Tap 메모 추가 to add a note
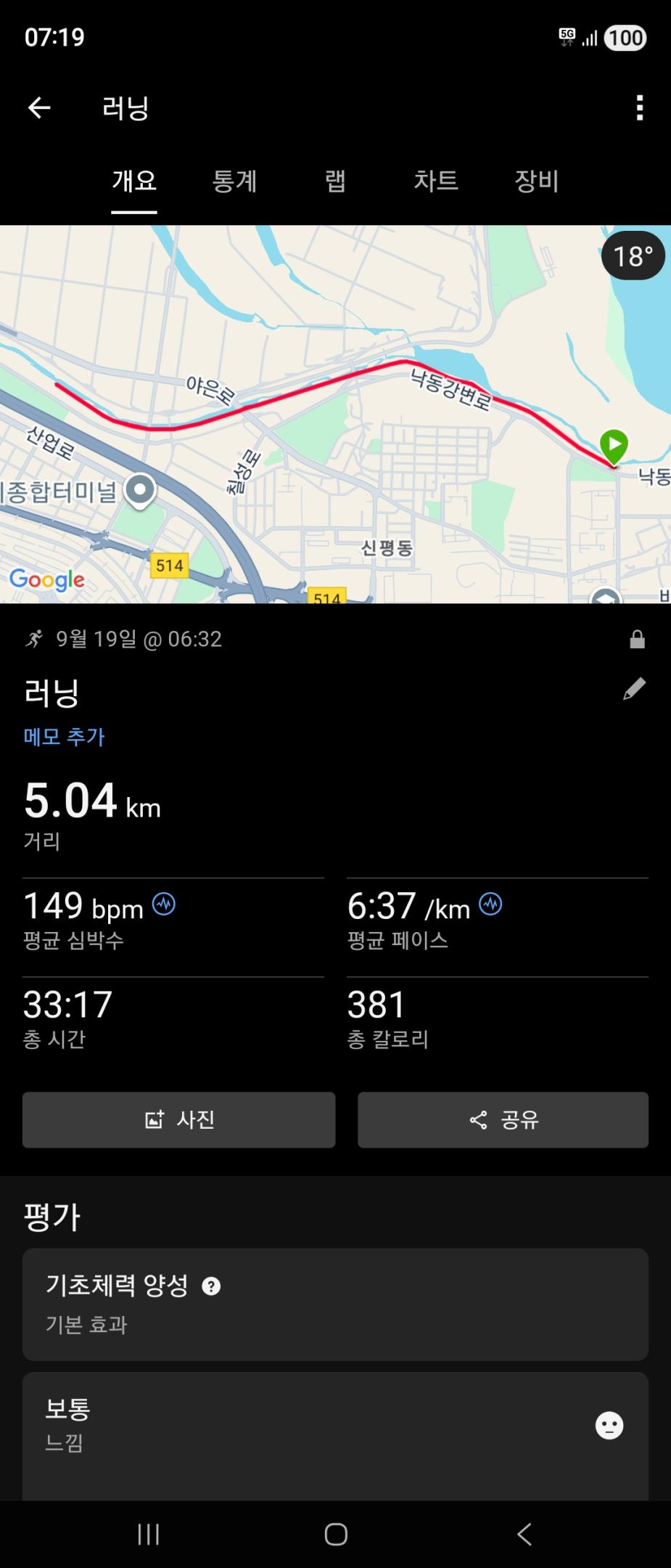Viewport: 671px width, 1568px height. tap(65, 737)
